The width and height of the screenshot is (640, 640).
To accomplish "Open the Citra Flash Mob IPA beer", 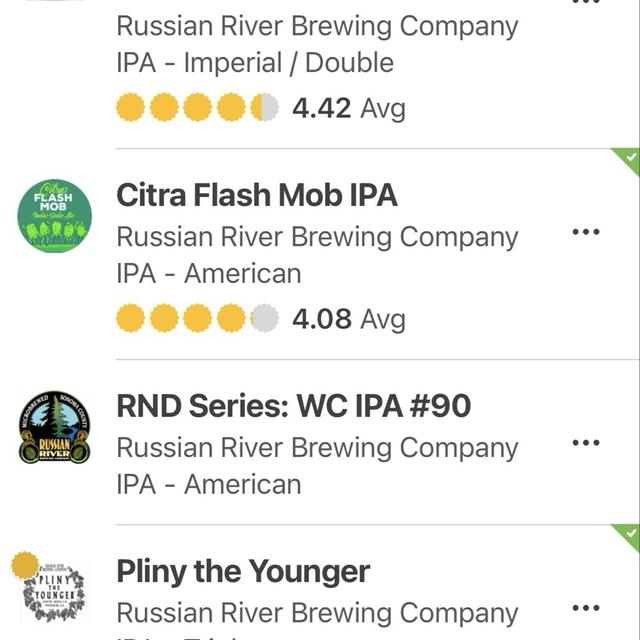I will 257,196.
